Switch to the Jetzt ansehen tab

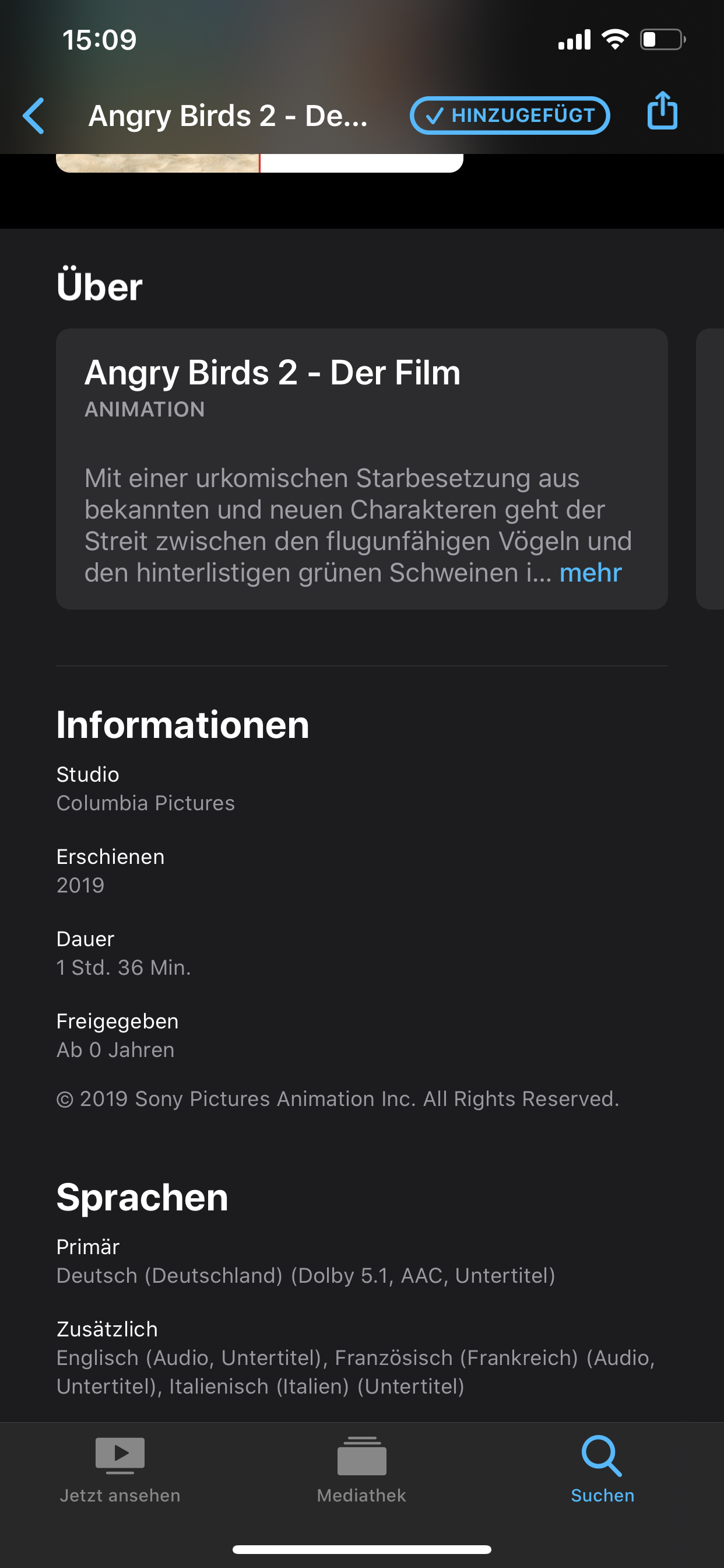[x=120, y=1469]
